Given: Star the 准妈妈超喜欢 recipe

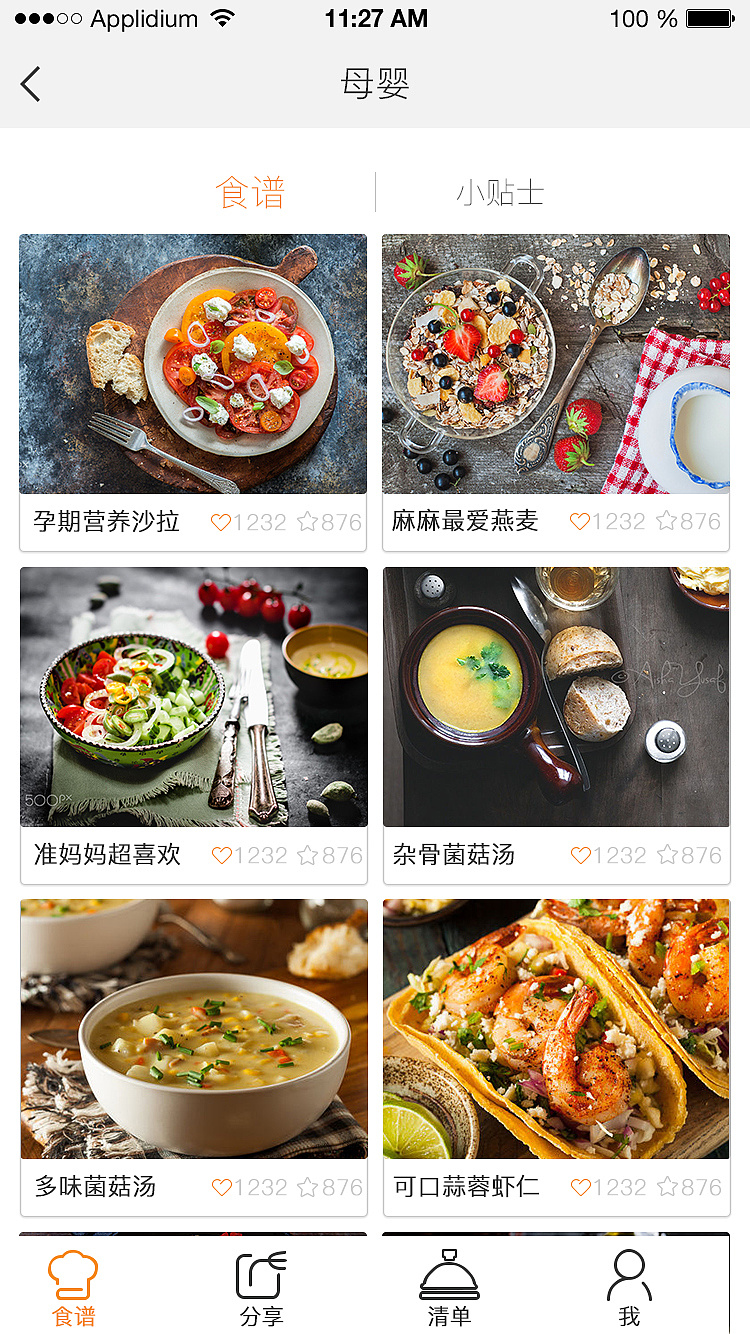Looking at the screenshot, I should 307,855.
